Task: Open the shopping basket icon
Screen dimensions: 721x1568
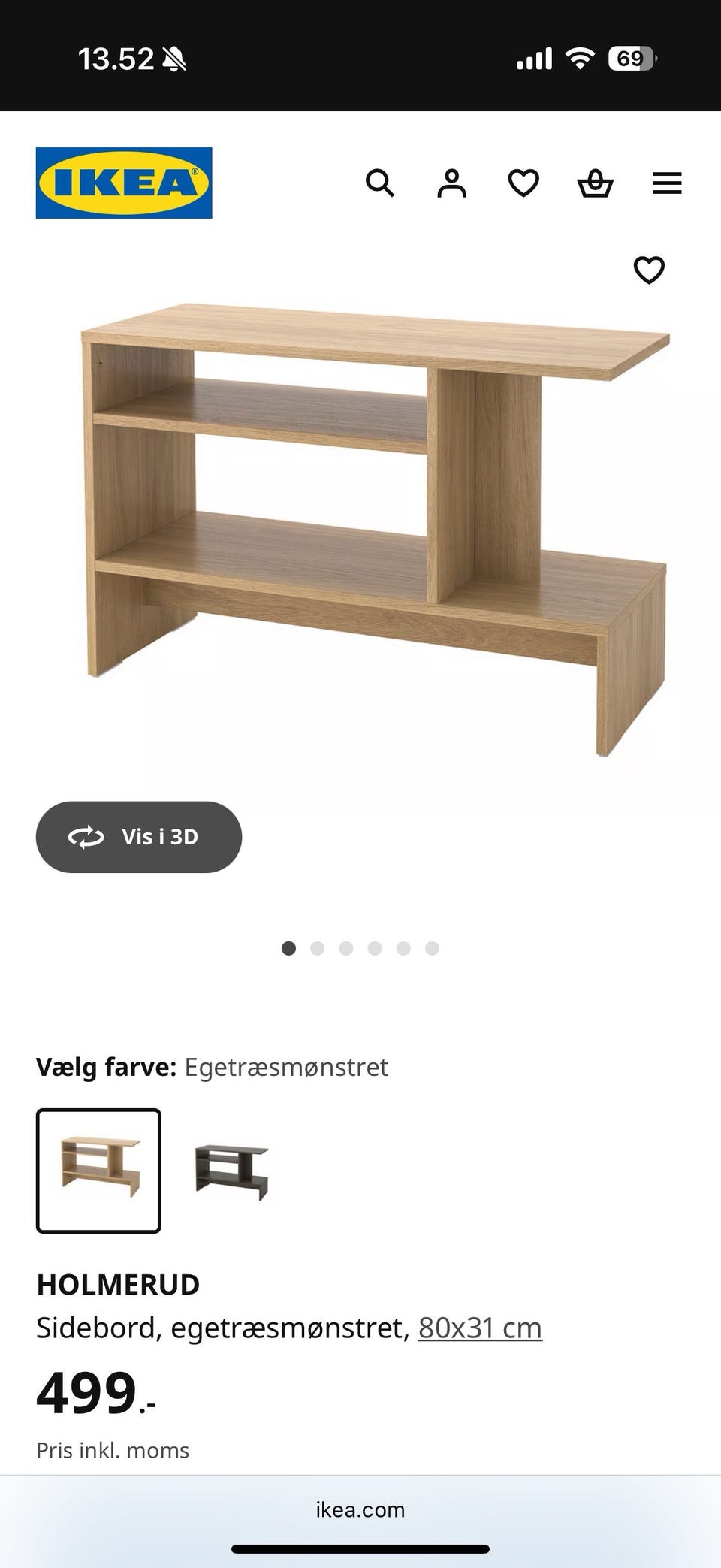Action: (x=594, y=183)
